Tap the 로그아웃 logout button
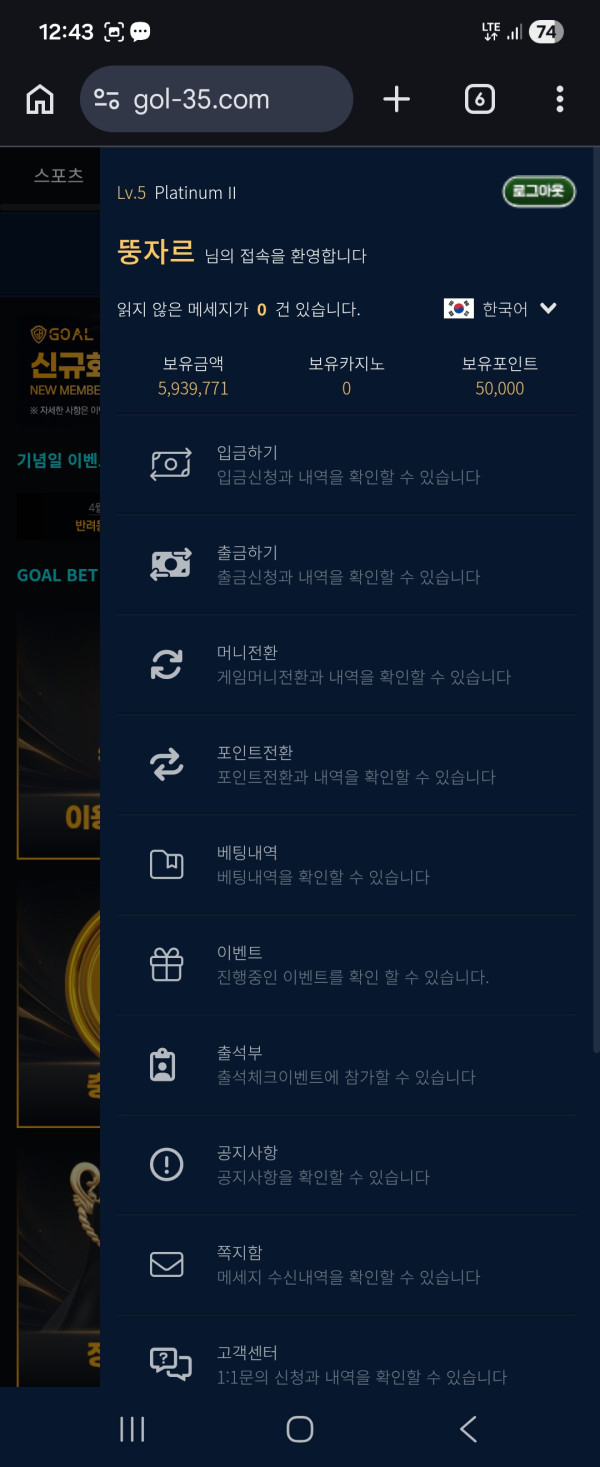This screenshot has width=600, height=1467. point(538,191)
